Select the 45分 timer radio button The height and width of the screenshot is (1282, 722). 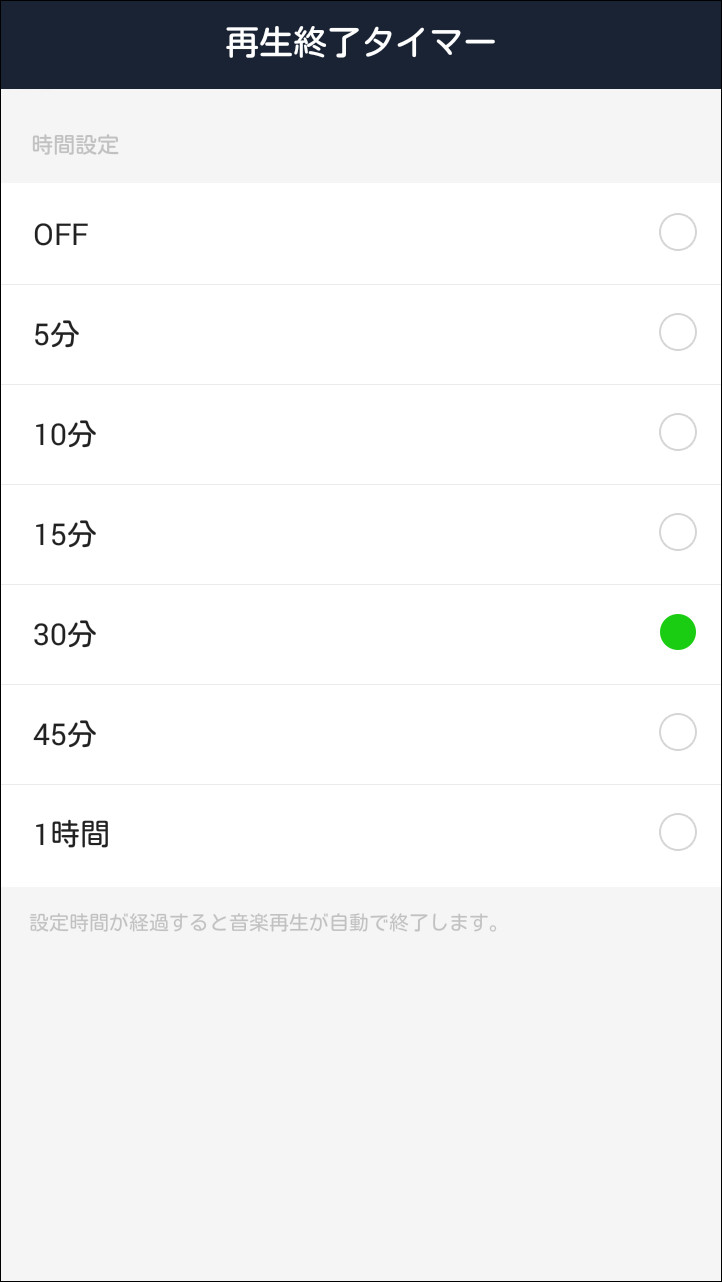(x=677, y=732)
